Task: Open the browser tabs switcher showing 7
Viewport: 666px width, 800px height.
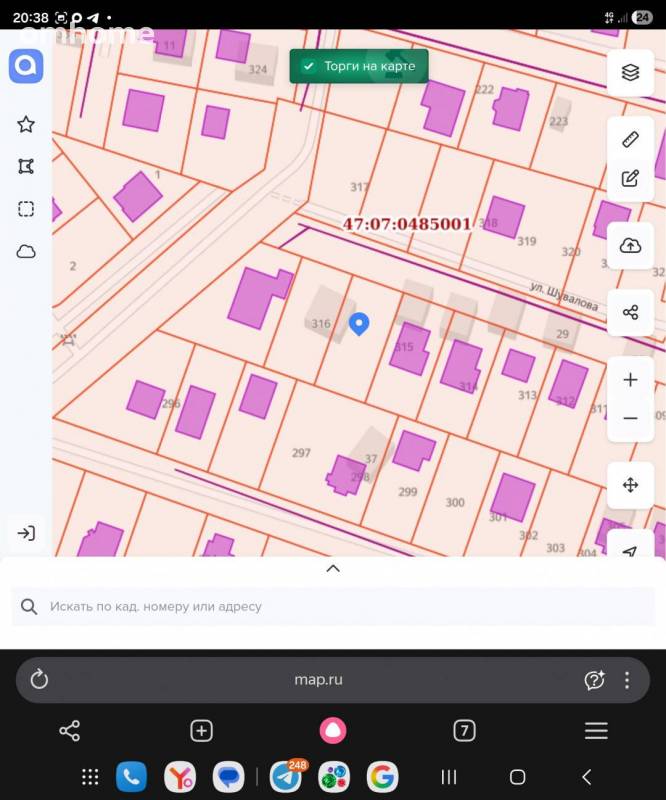Action: click(x=464, y=731)
